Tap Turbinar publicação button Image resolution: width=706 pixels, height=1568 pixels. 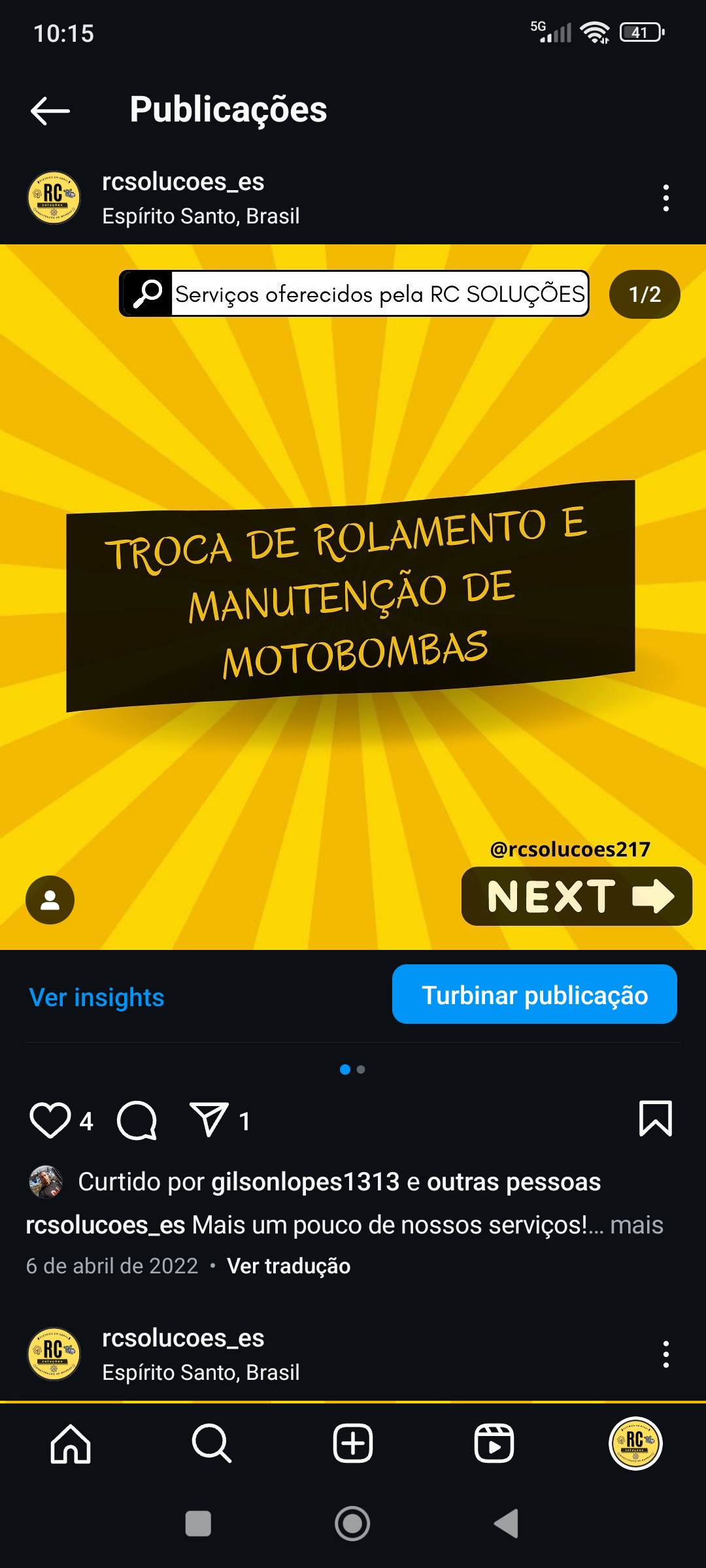534,994
